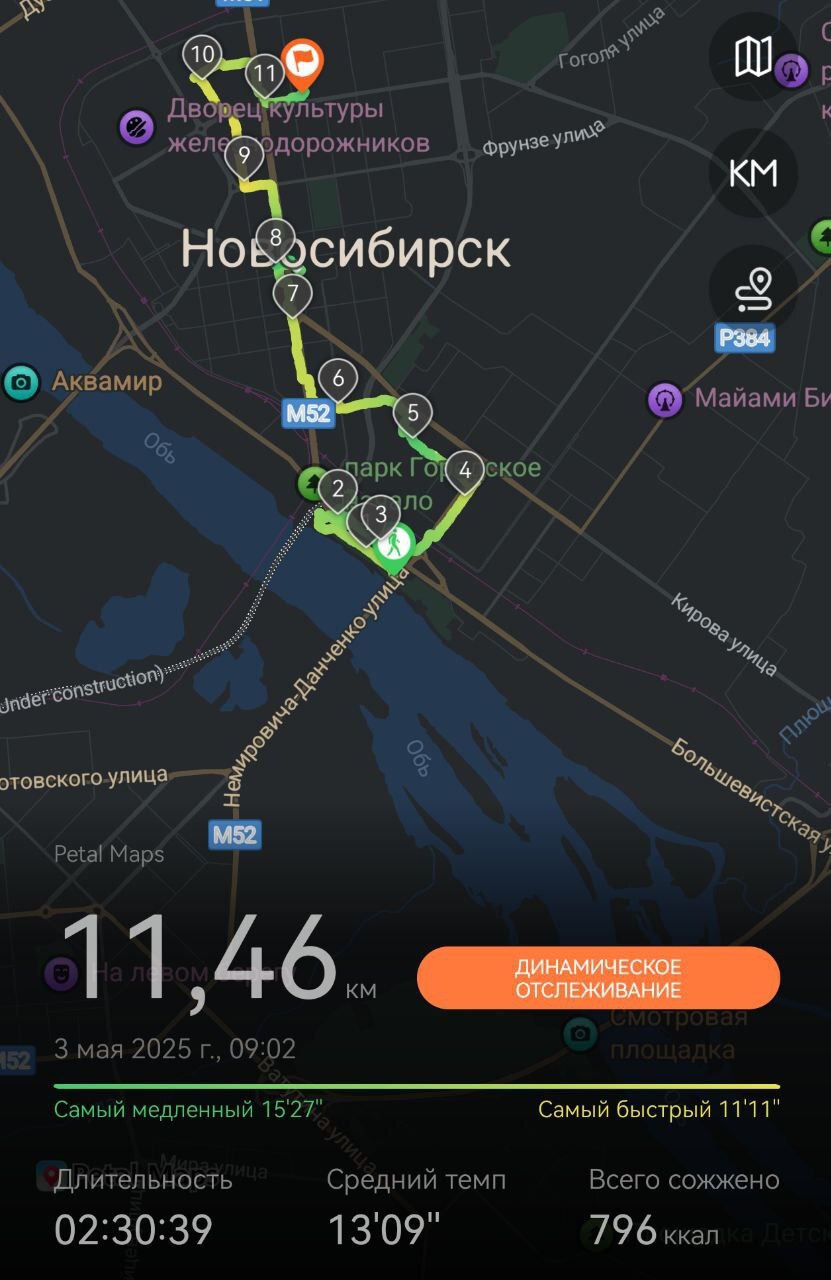
Task: Start Динамическое отслеживание playback
Action: pyautogui.click(x=598, y=978)
